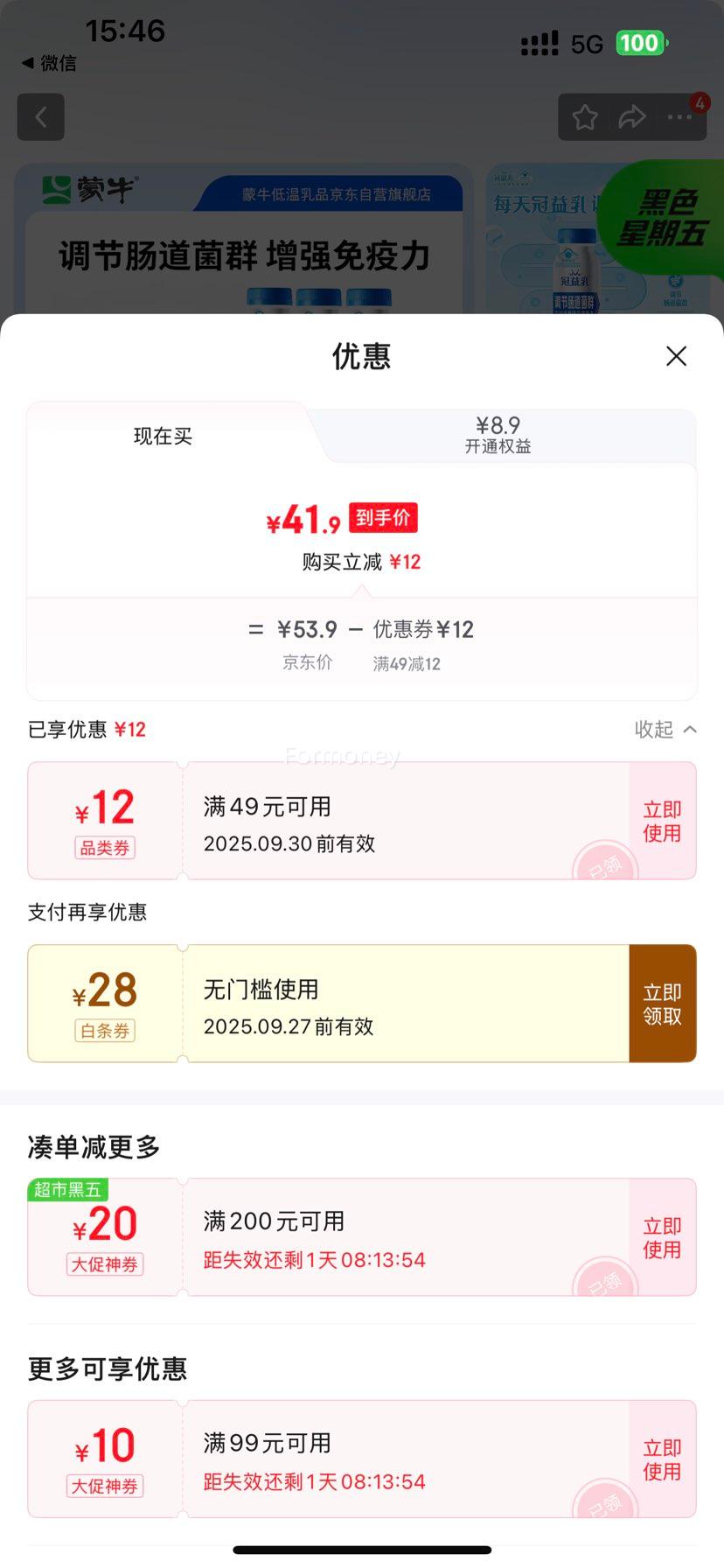The height and width of the screenshot is (1568, 724).
Task: Close the 优惠 coupon popup
Action: pos(676,356)
